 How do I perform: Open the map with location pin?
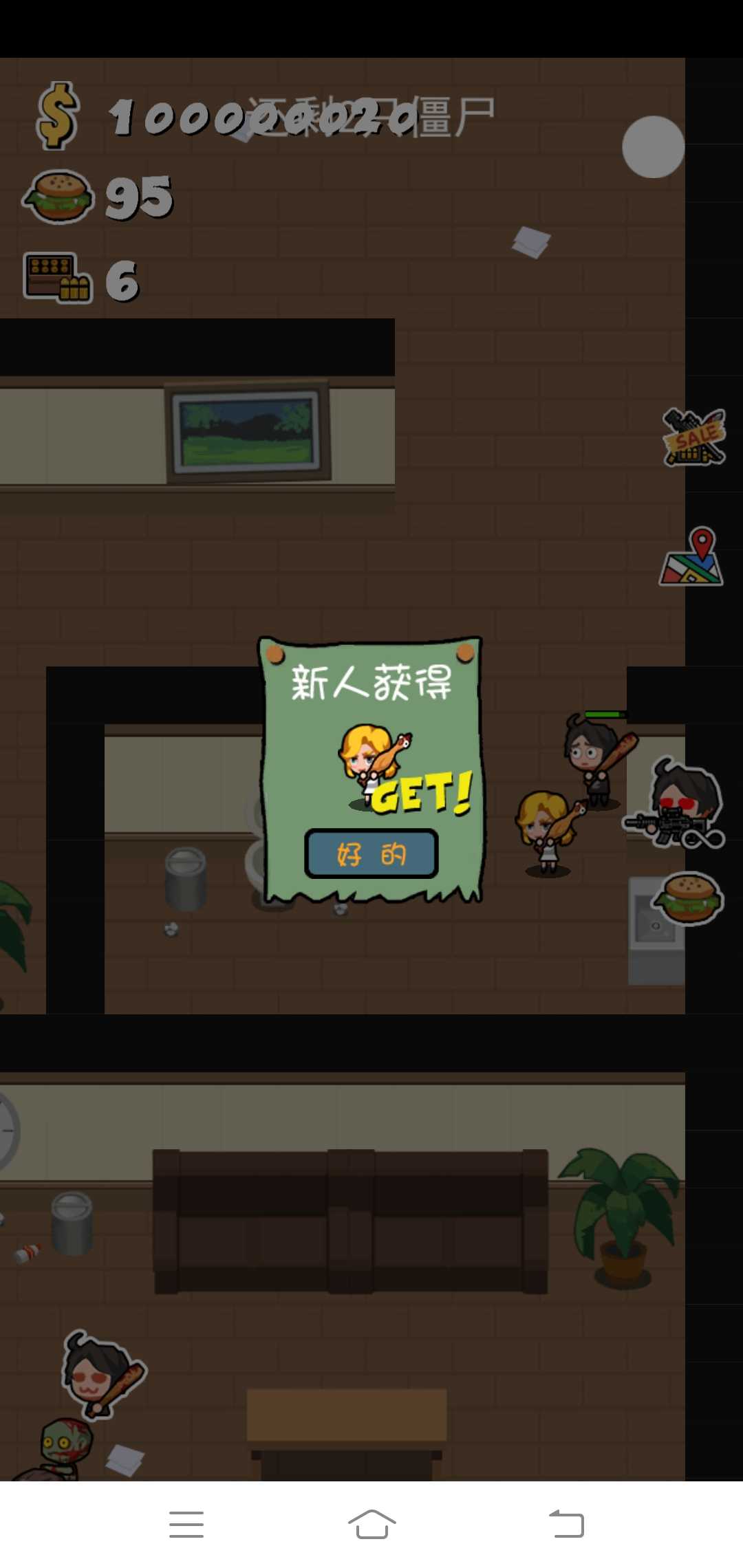click(691, 558)
